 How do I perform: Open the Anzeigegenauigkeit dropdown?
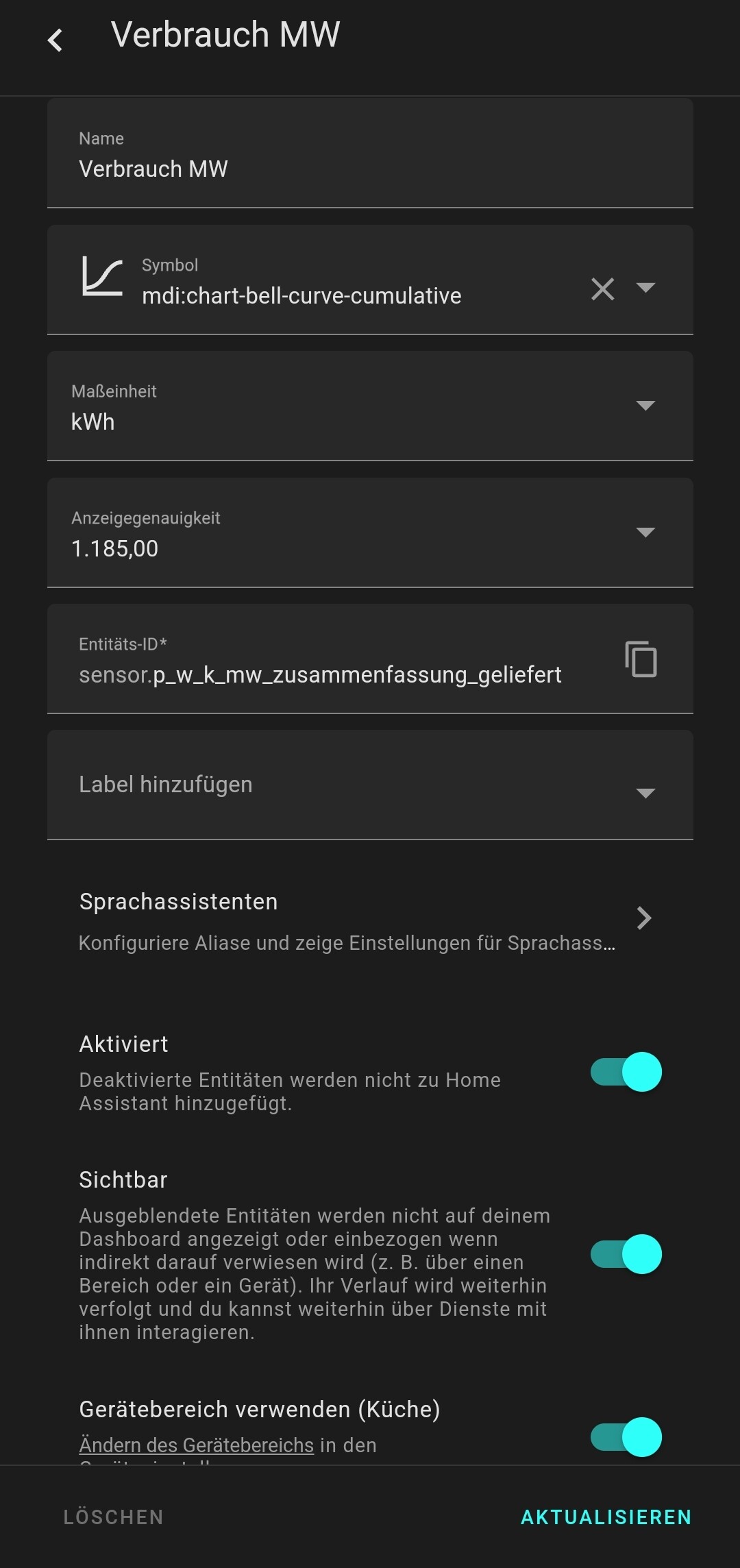(x=370, y=532)
